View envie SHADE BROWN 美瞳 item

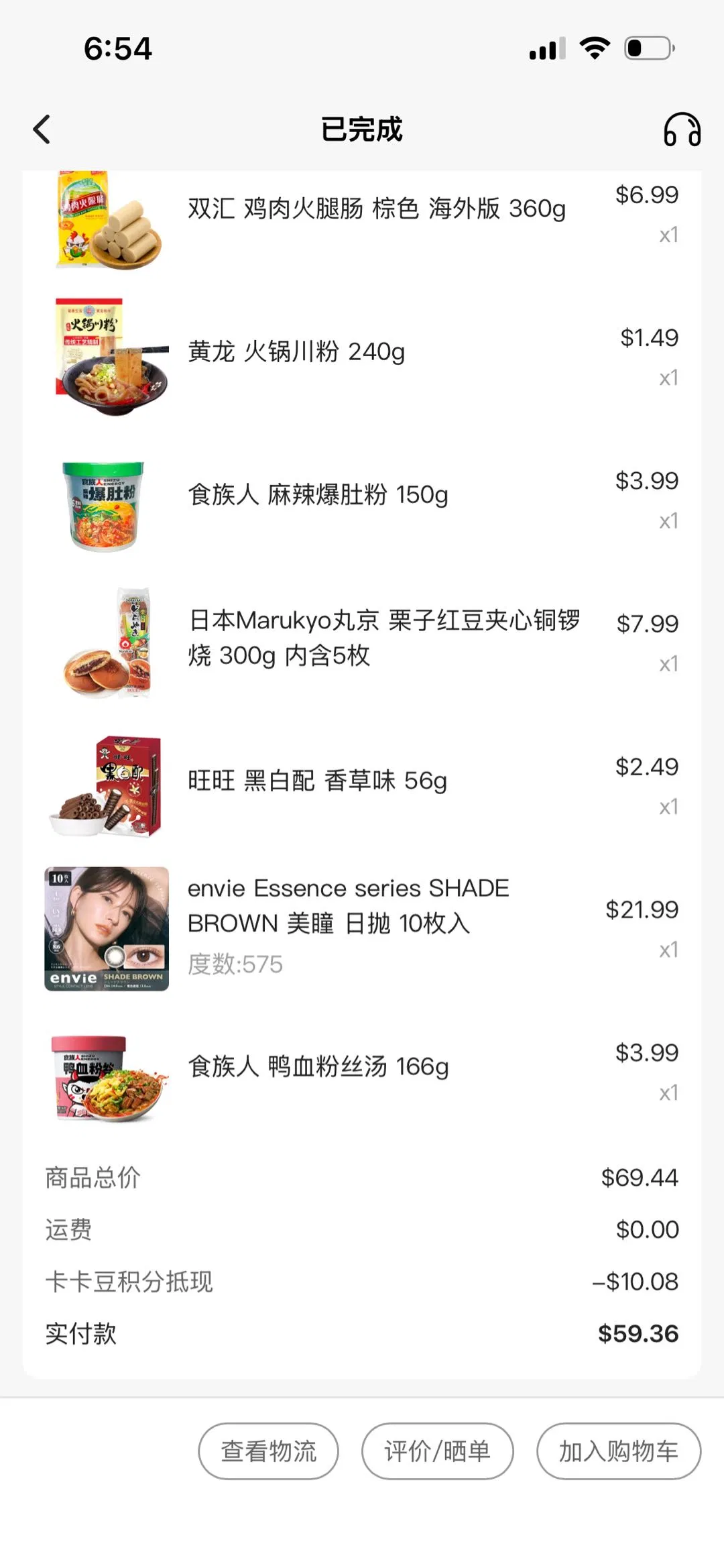pyautogui.click(x=348, y=906)
